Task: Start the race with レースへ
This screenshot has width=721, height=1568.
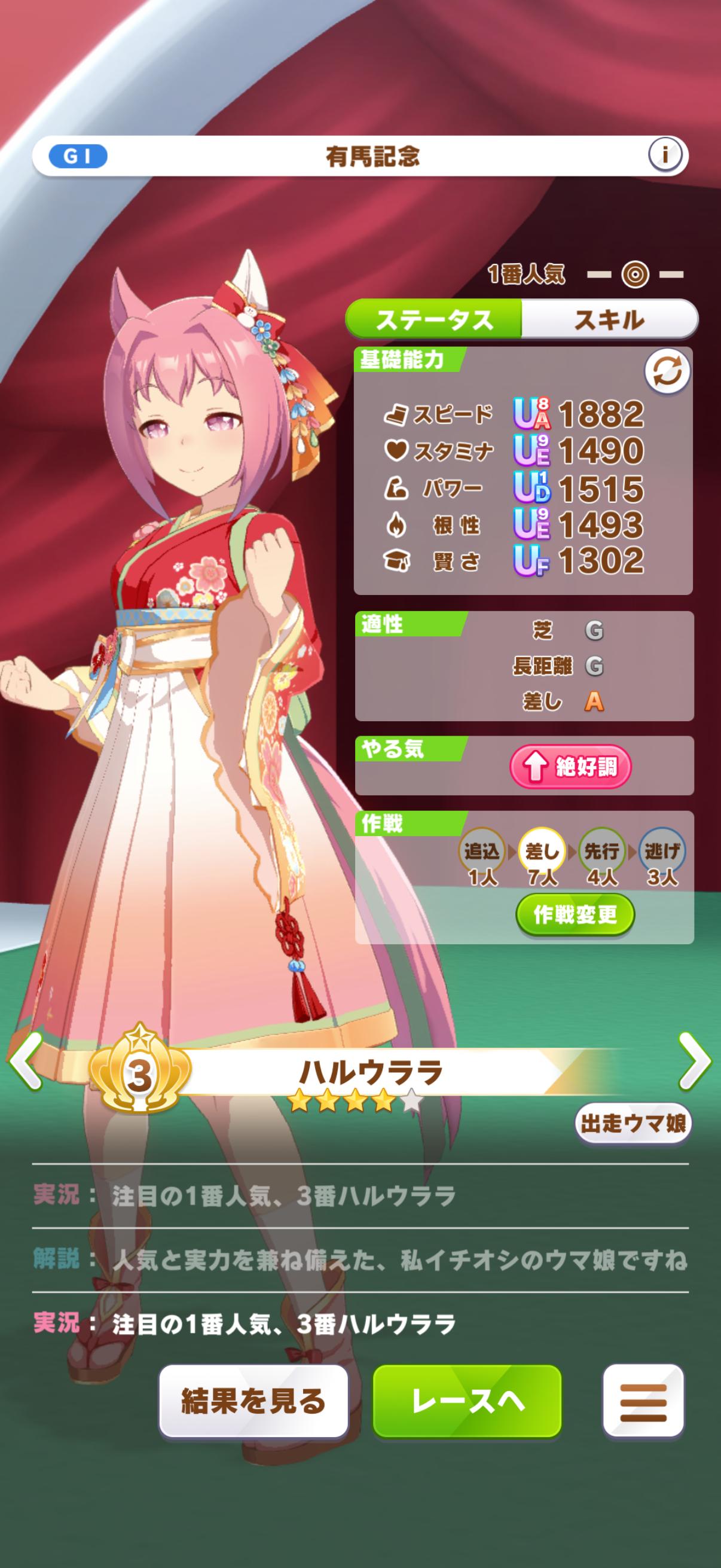Action: [467, 1402]
